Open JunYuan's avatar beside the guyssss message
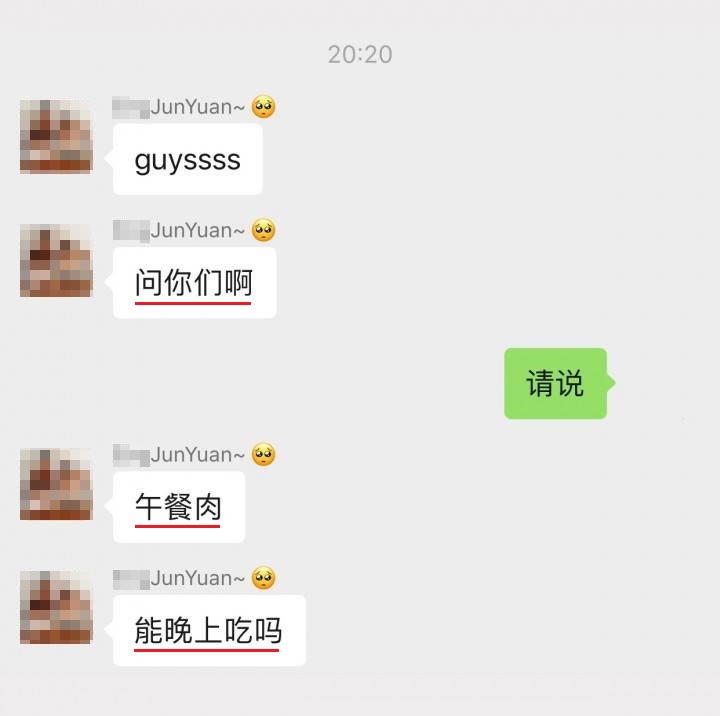 pos(56,136)
